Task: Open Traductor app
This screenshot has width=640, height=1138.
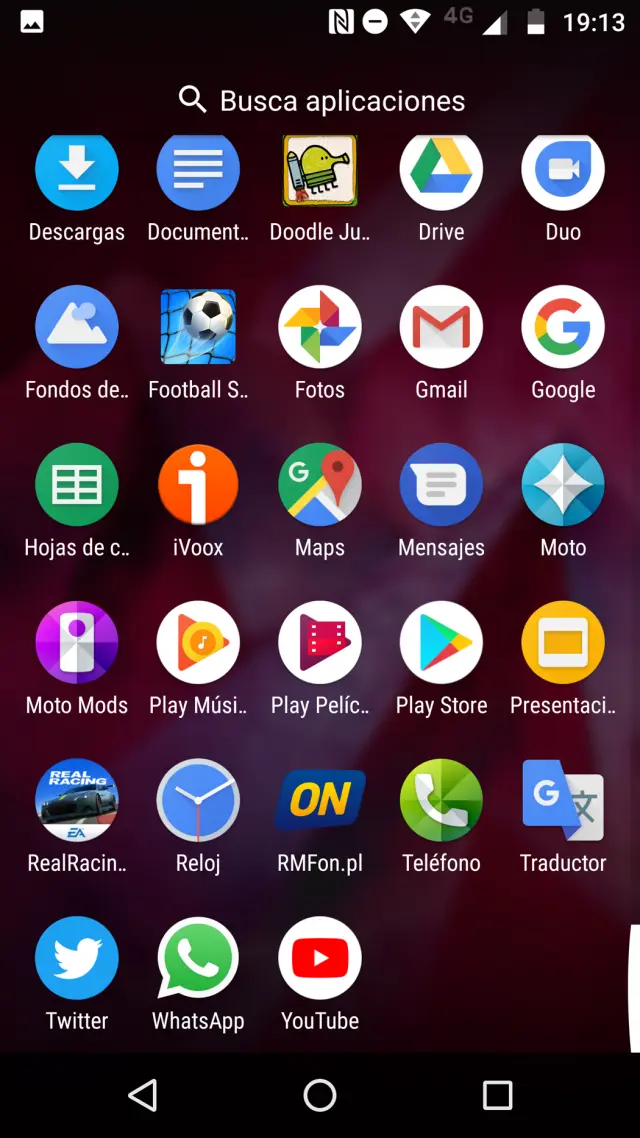Action: pos(563,801)
